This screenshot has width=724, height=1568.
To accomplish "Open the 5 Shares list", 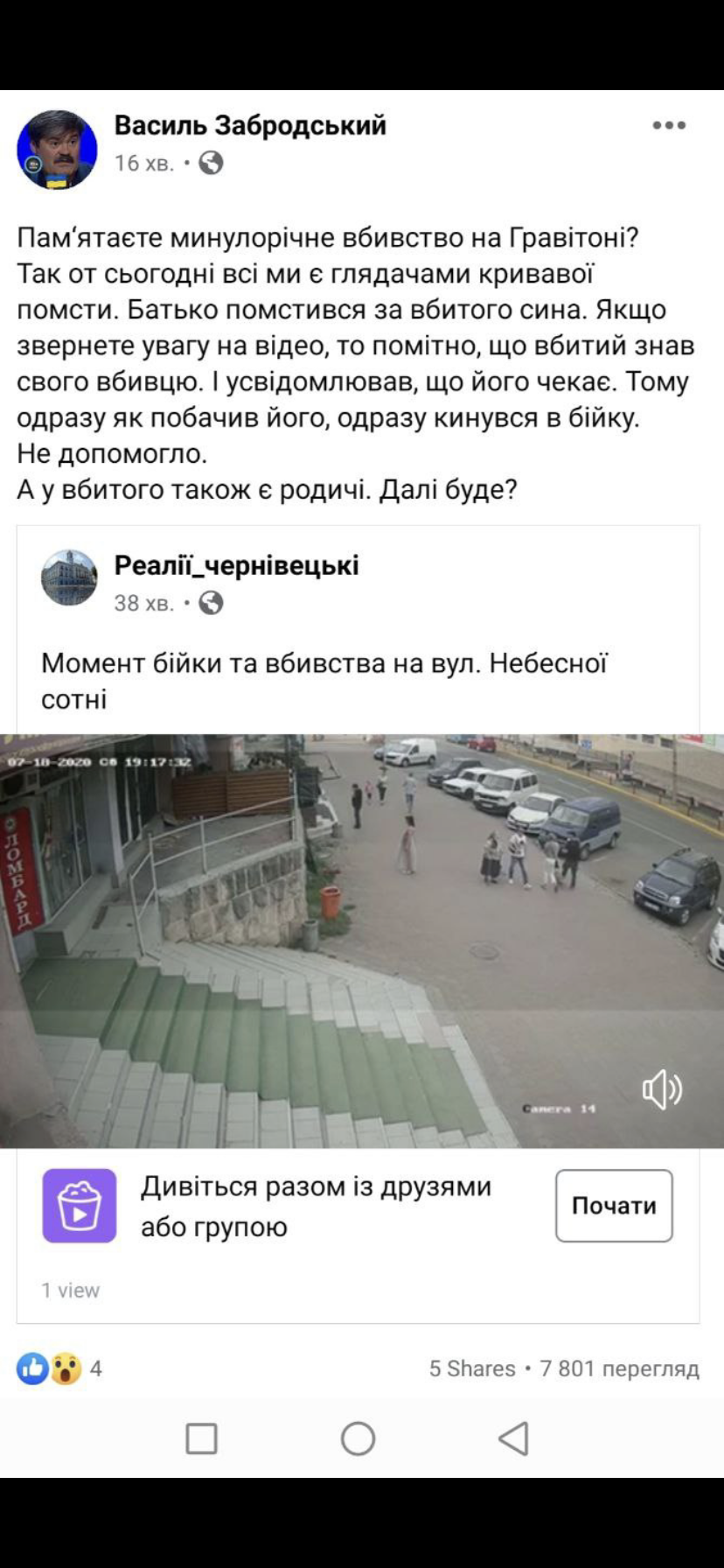I will tap(471, 1368).
